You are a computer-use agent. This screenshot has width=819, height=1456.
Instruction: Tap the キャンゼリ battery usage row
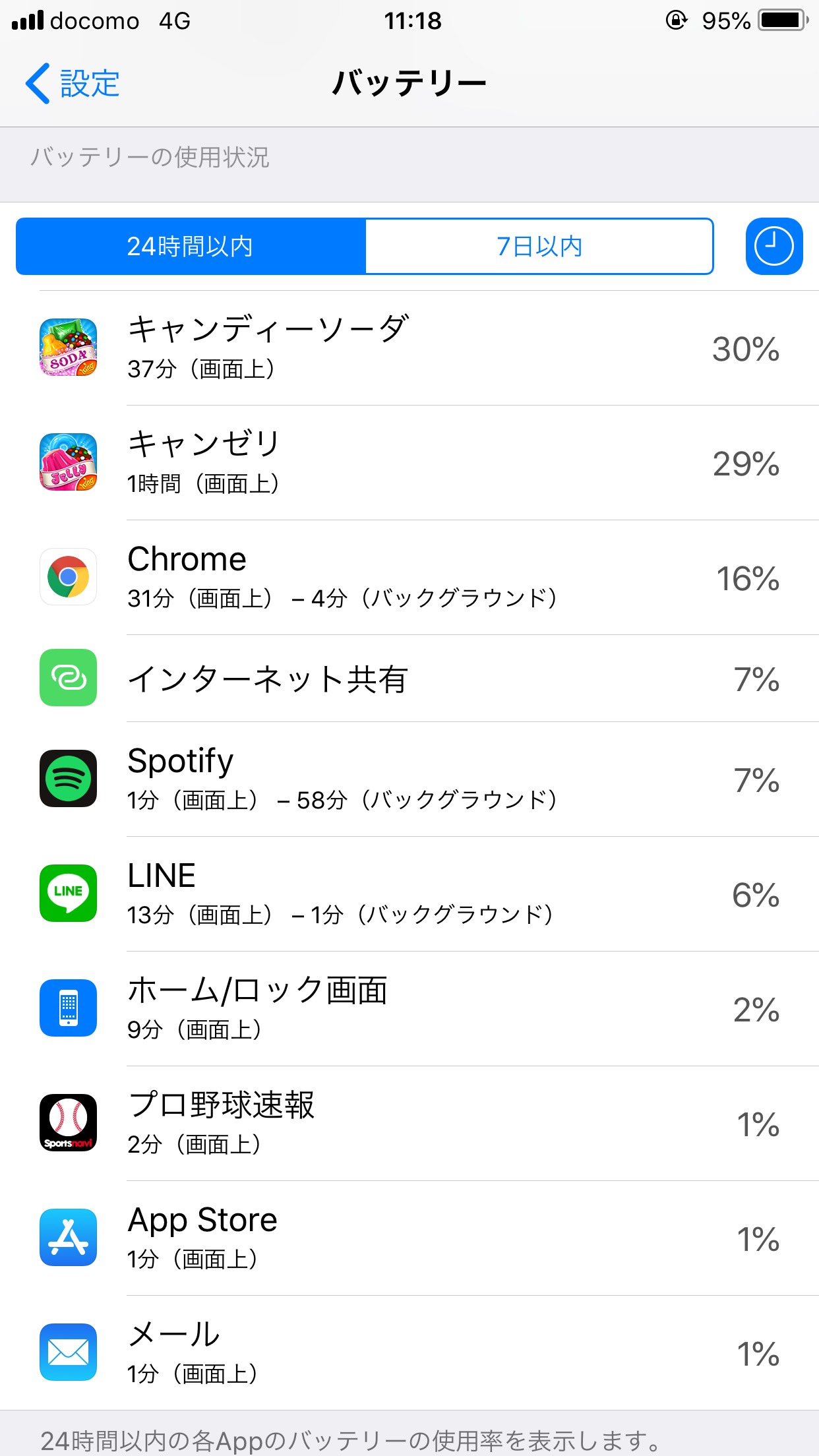(409, 463)
